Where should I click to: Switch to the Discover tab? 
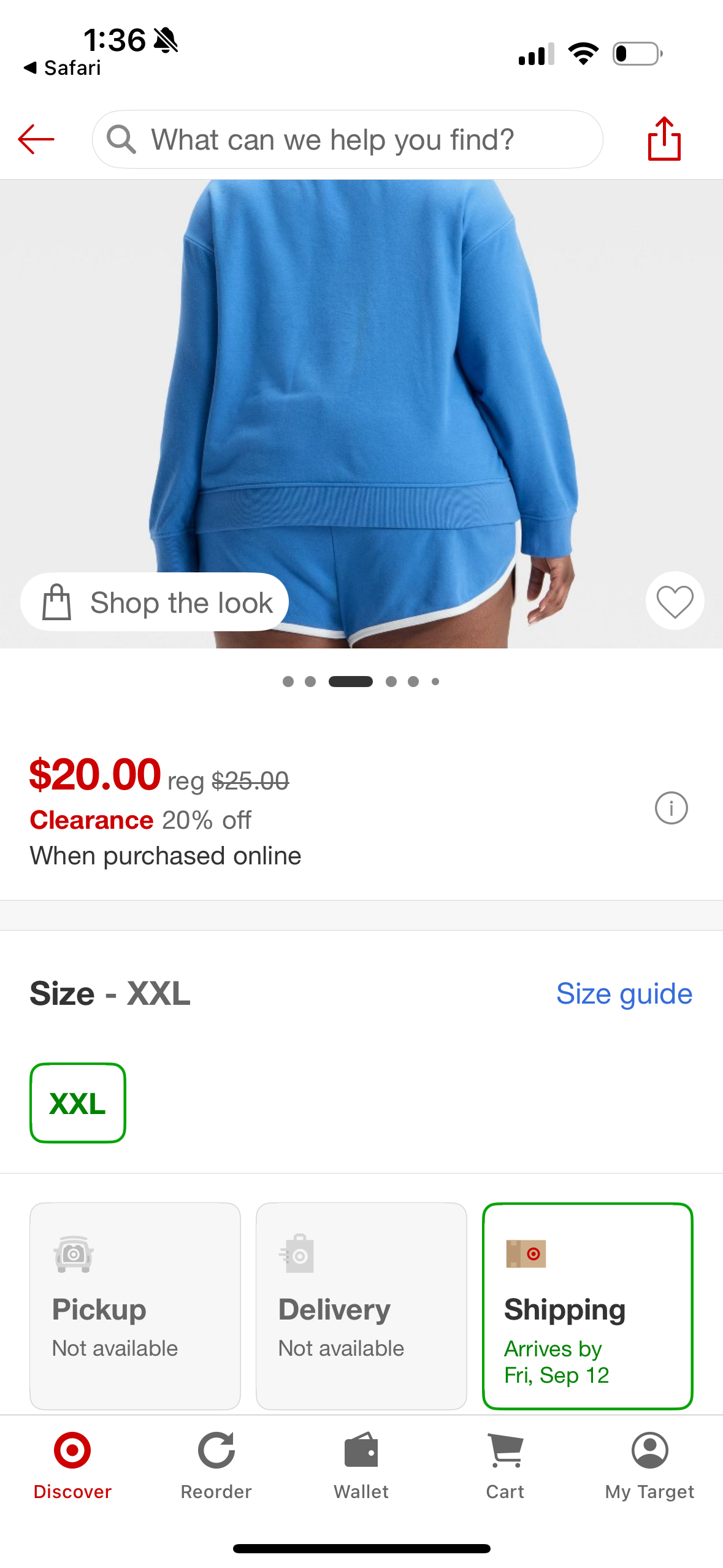pyautogui.click(x=72, y=1465)
